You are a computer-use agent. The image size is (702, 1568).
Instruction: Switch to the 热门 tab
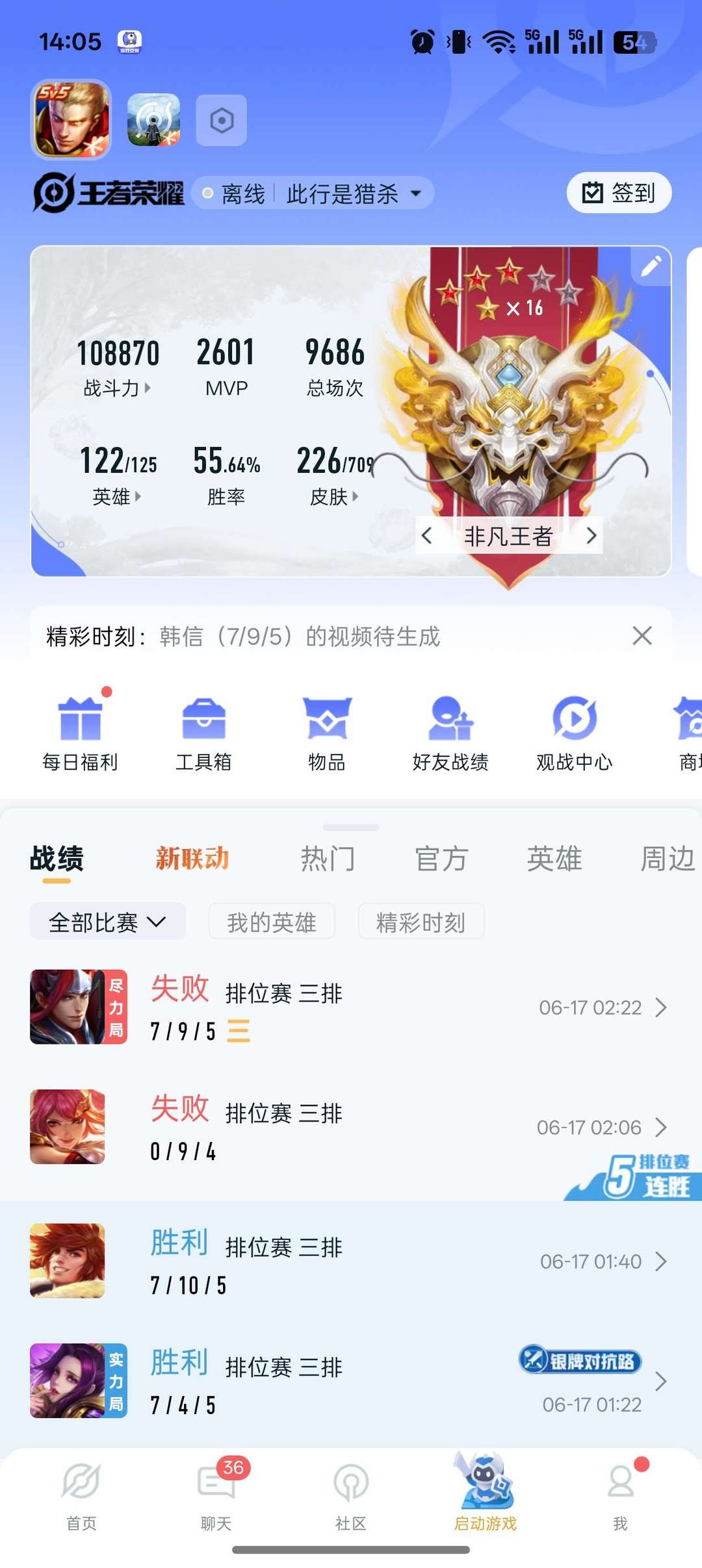coord(328,859)
